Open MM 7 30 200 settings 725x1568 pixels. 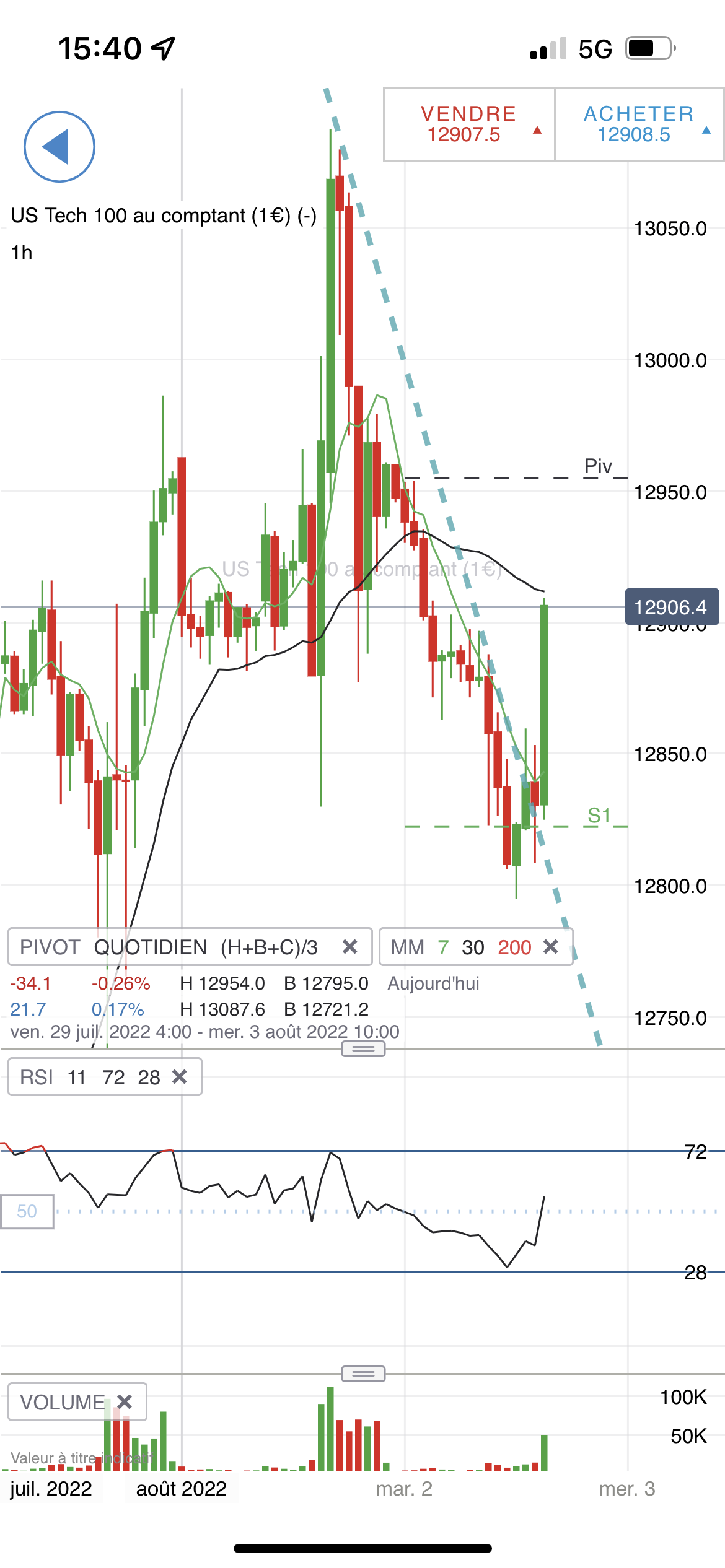(x=460, y=947)
